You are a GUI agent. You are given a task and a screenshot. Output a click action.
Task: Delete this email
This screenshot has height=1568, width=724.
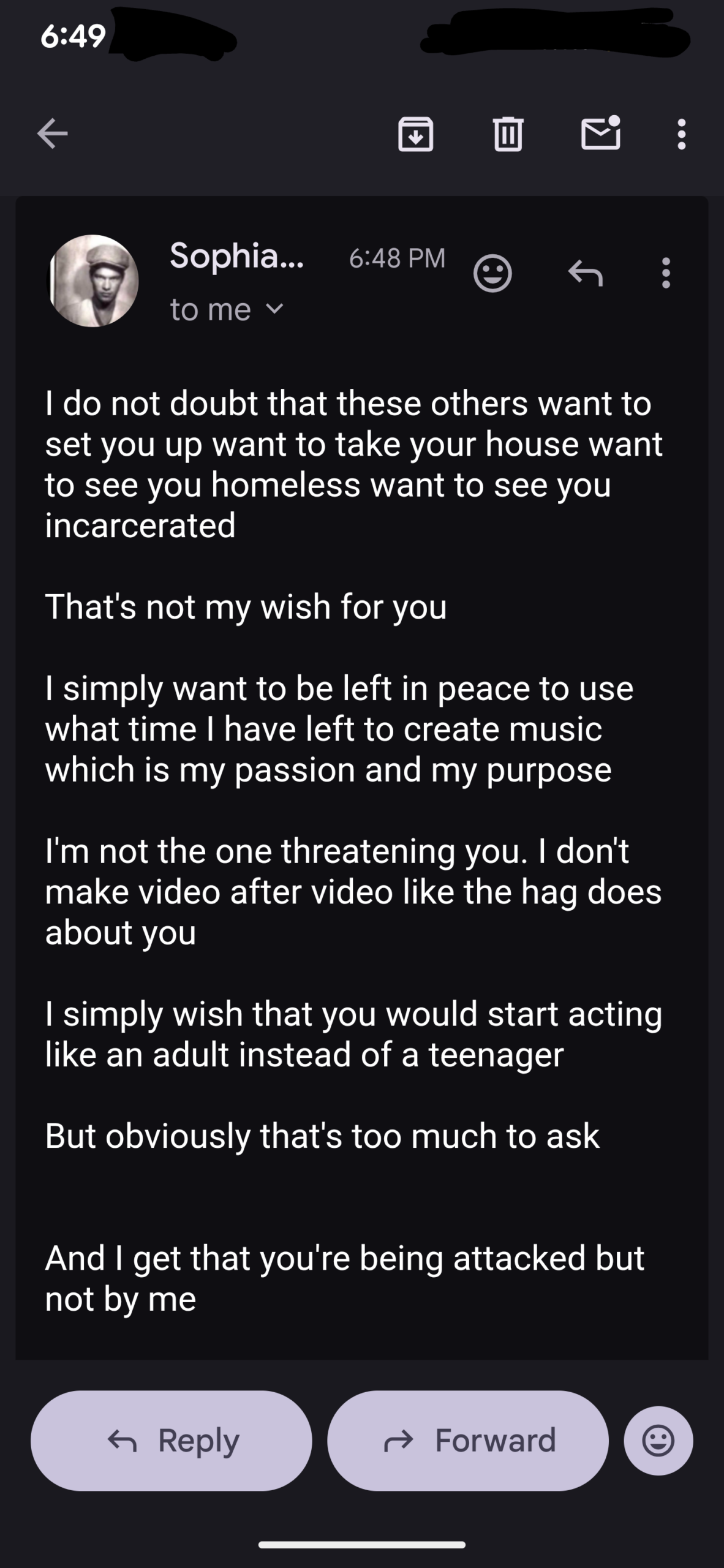(x=508, y=134)
